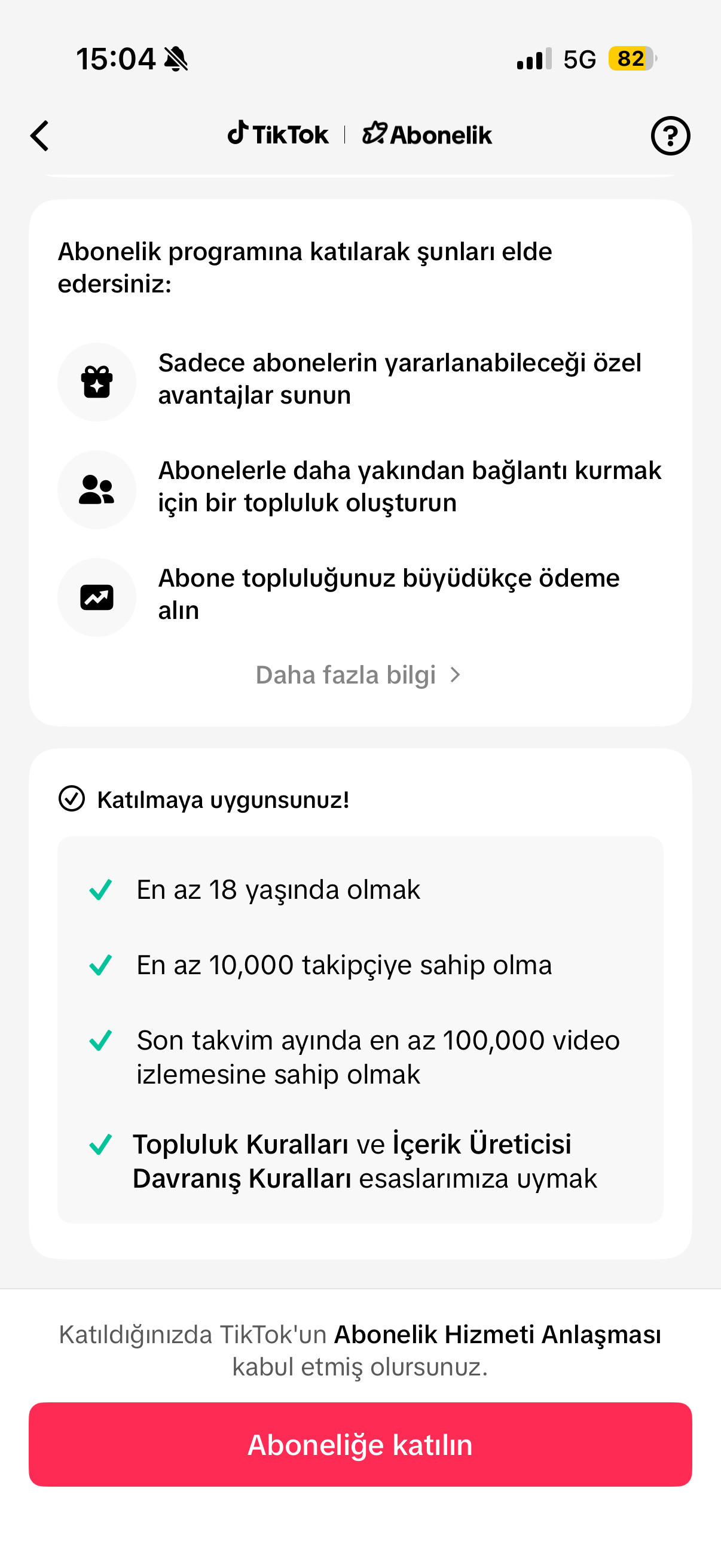The image size is (721, 1568).
Task: Tap the Aboneliğe katılın button
Action: pos(360,1444)
